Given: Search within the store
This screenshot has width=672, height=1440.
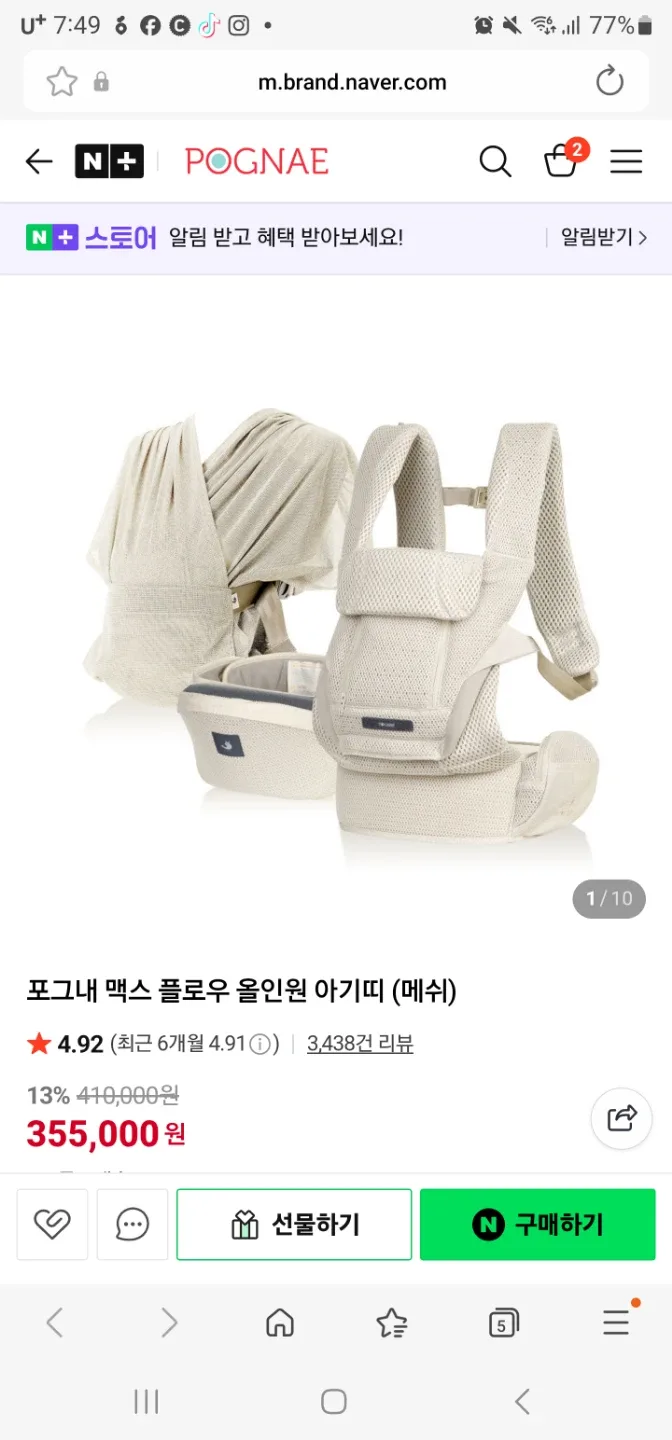Looking at the screenshot, I should pyautogui.click(x=495, y=161).
